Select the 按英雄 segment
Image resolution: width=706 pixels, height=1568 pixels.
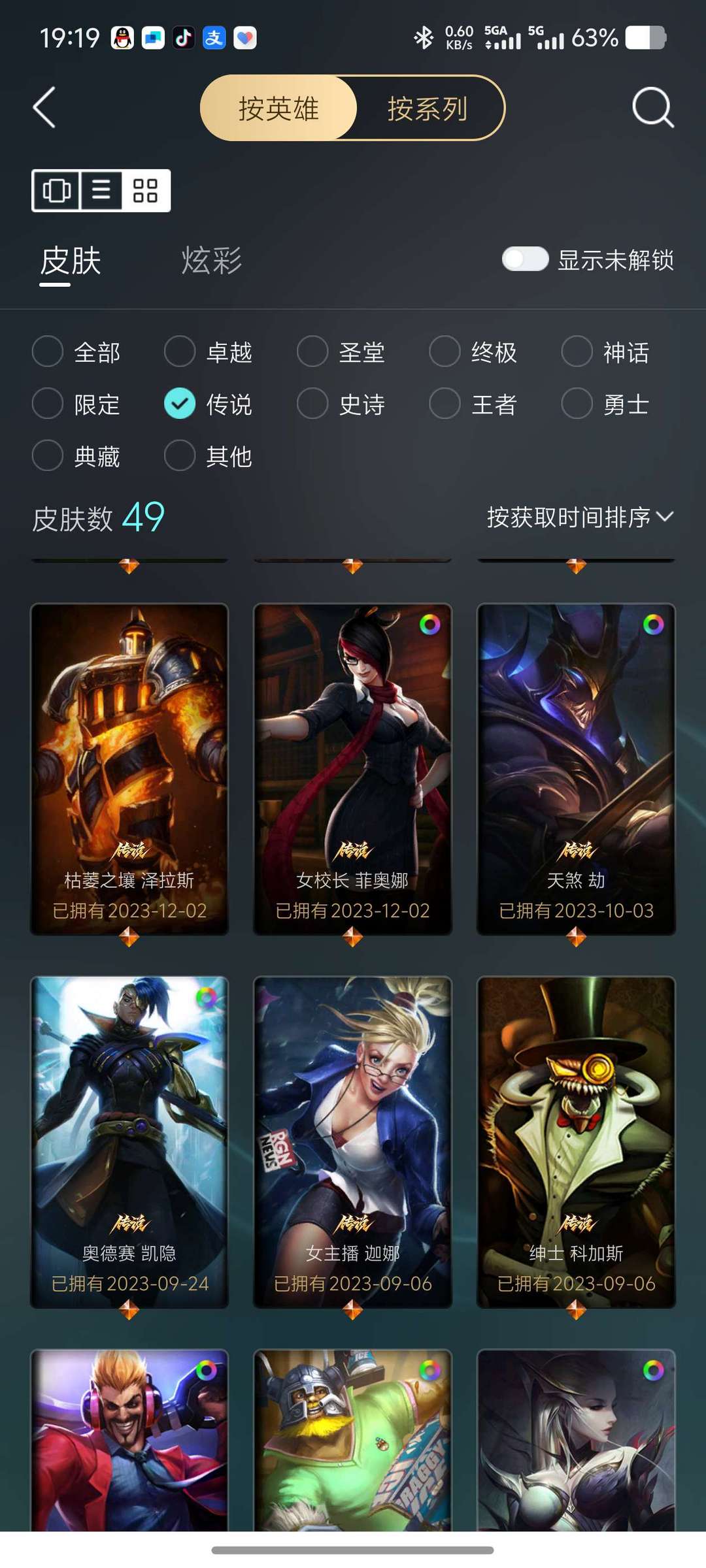(278, 108)
